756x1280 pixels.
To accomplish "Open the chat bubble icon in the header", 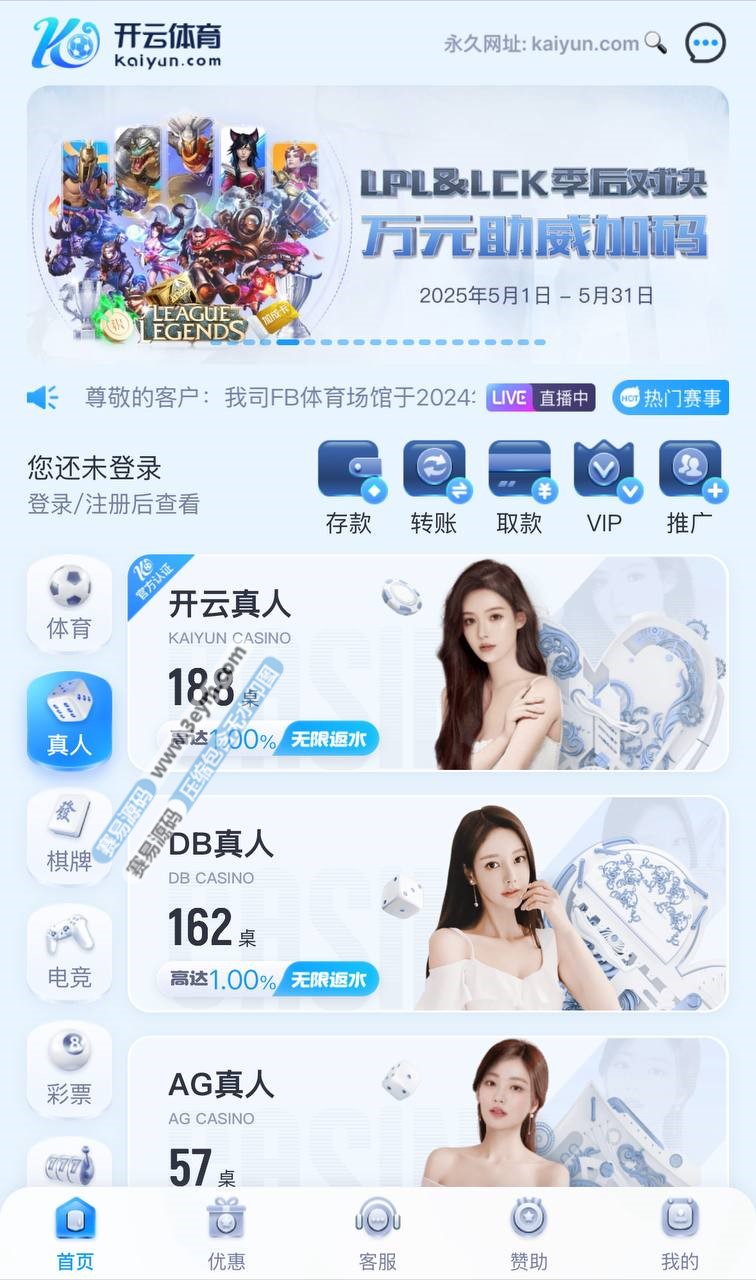I will coord(705,43).
